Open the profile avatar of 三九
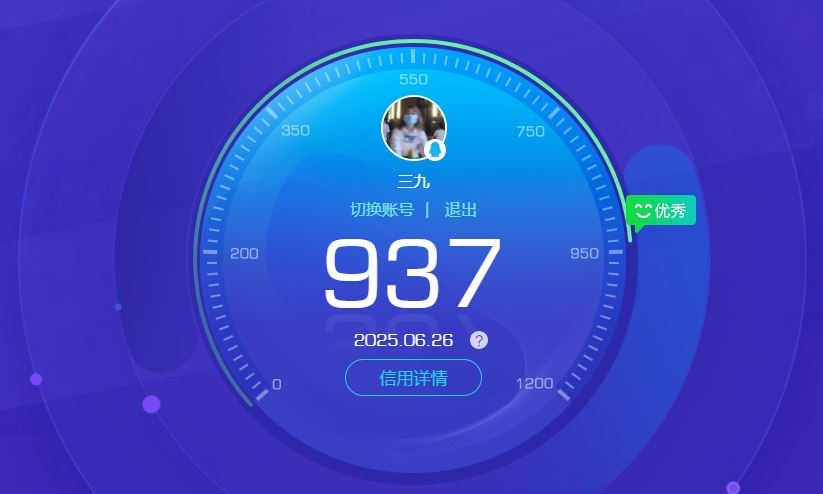 pyautogui.click(x=413, y=128)
